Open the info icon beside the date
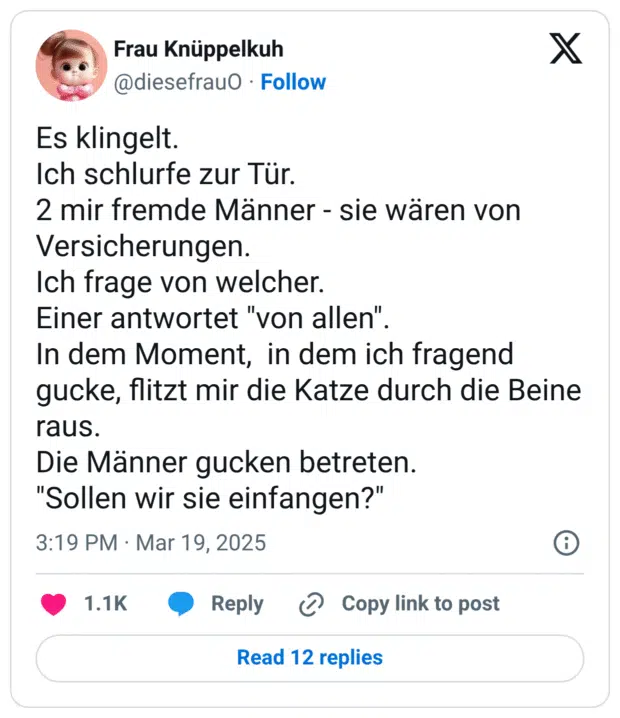Image resolution: width=620 pixels, height=718 pixels. click(566, 543)
